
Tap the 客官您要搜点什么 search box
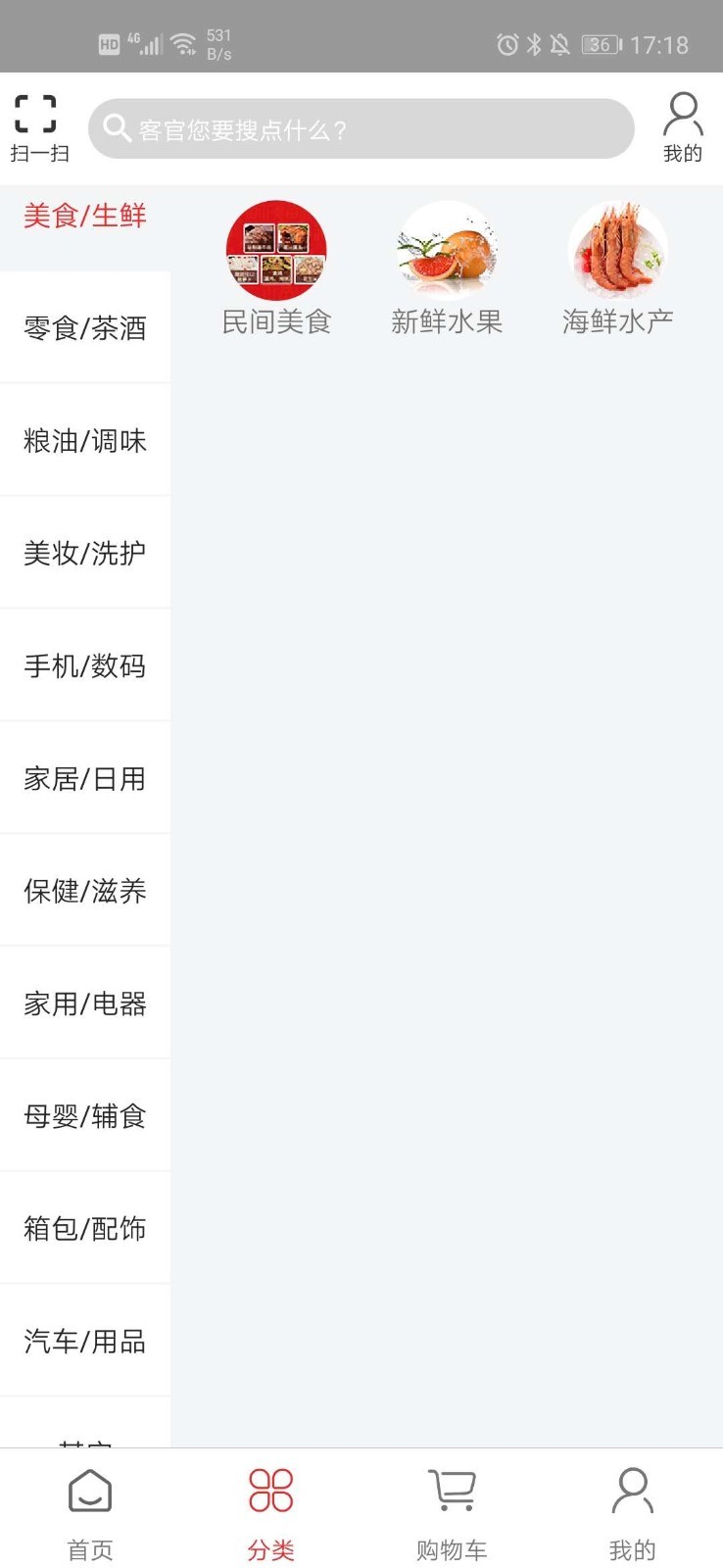pyautogui.click(x=361, y=129)
